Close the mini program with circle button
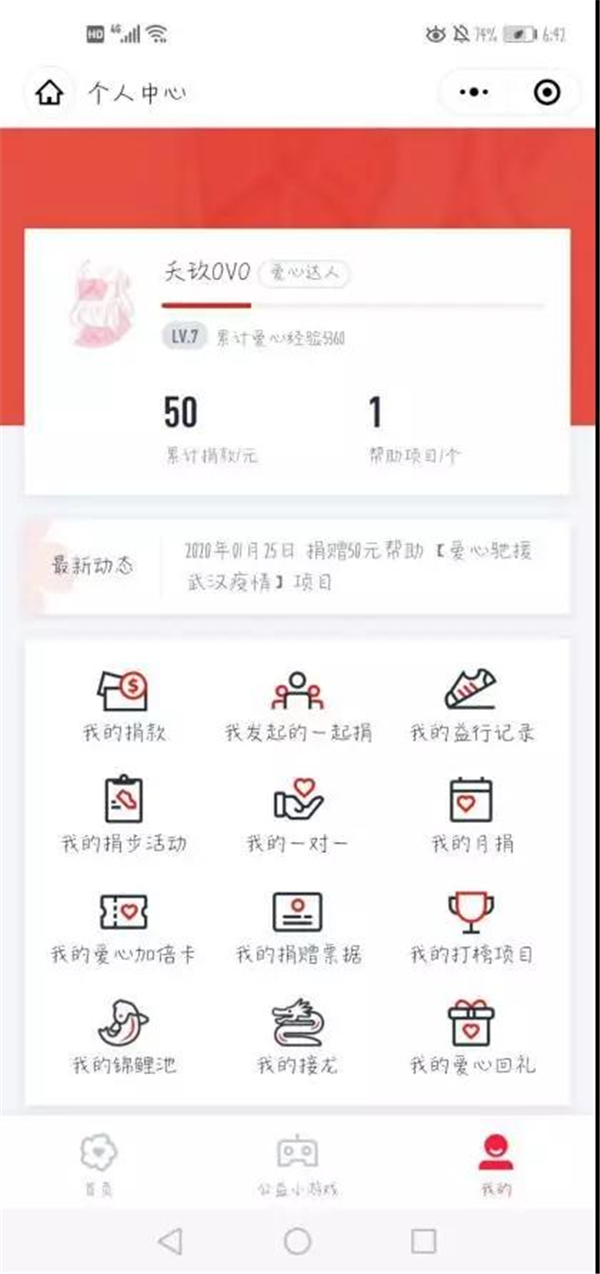This screenshot has width=600, height=1274. [x=546, y=93]
